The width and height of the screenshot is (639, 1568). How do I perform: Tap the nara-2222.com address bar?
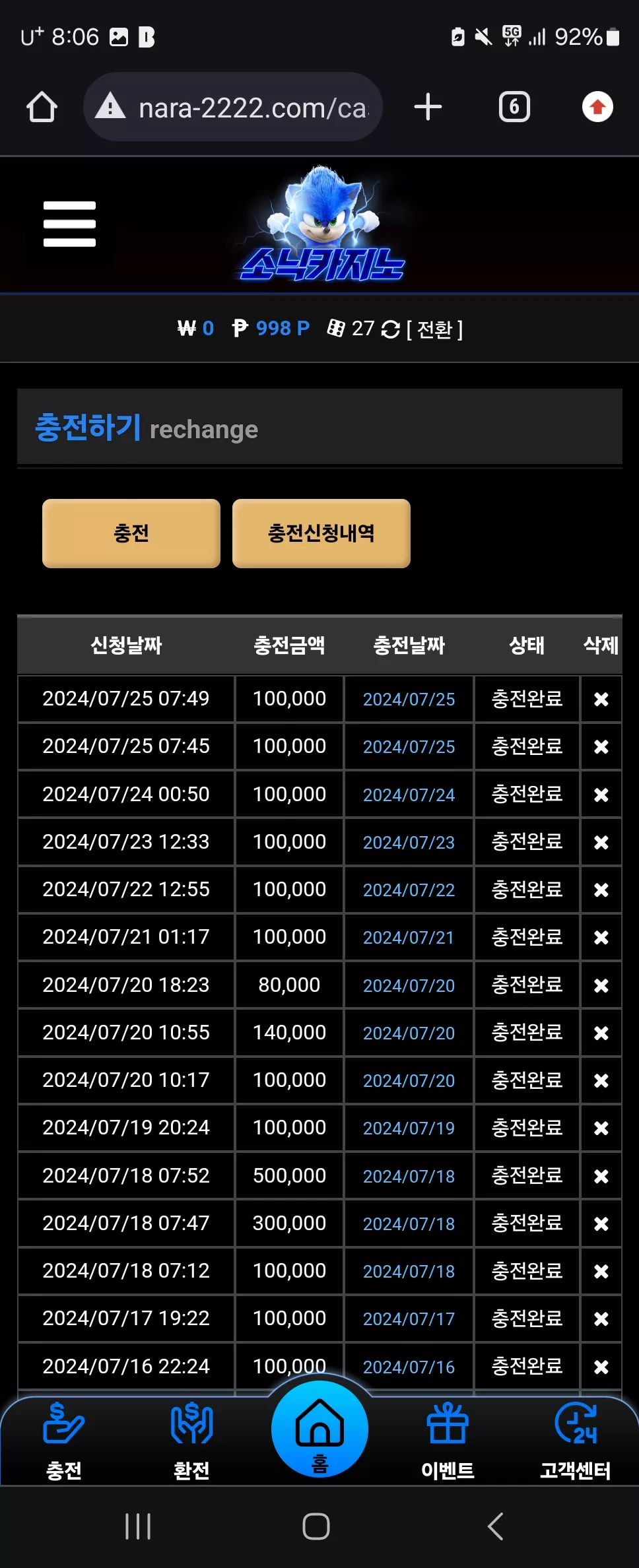tap(233, 107)
